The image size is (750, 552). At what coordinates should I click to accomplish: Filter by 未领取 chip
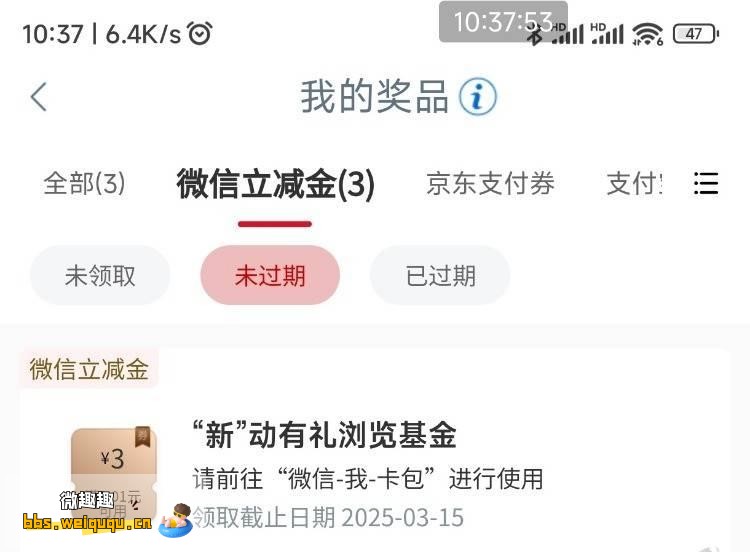coord(100,275)
